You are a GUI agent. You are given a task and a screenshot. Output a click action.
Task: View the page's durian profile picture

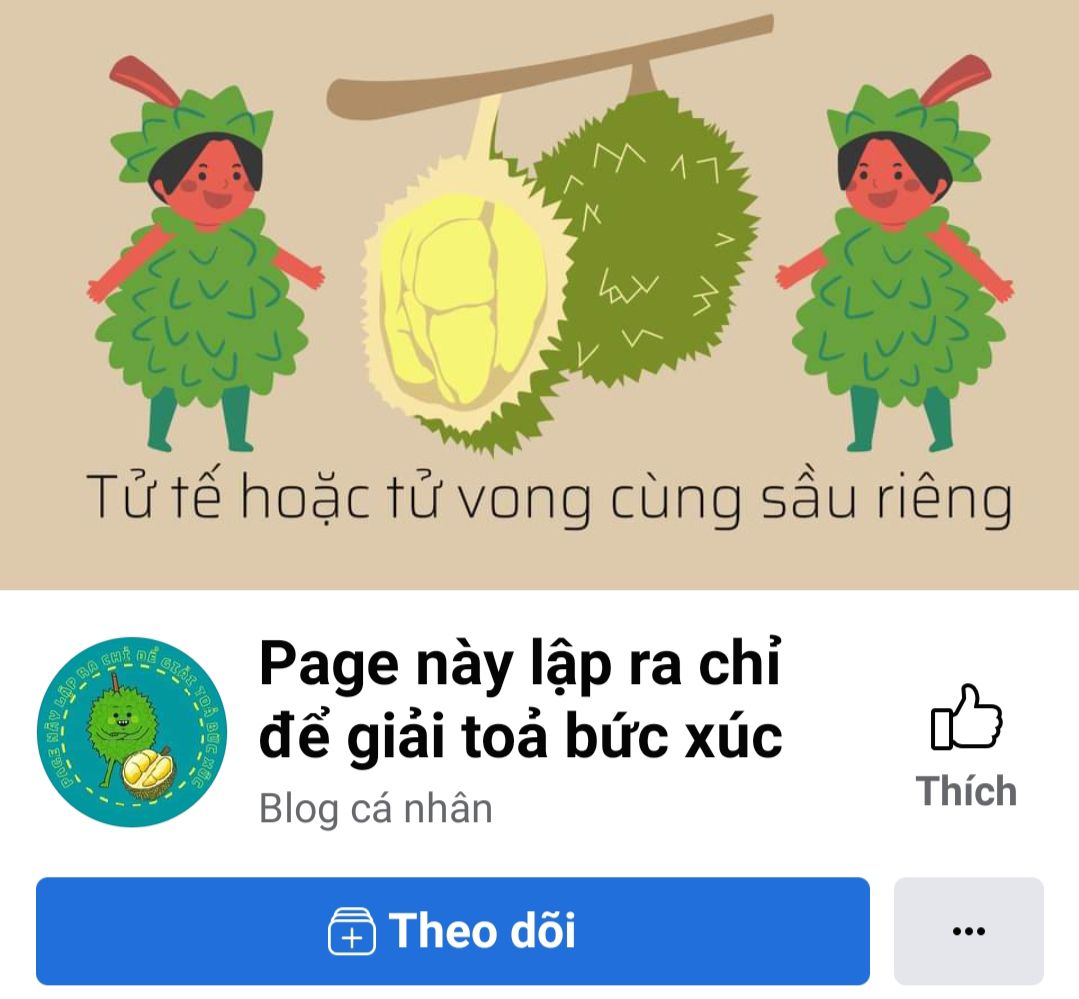click(132, 732)
